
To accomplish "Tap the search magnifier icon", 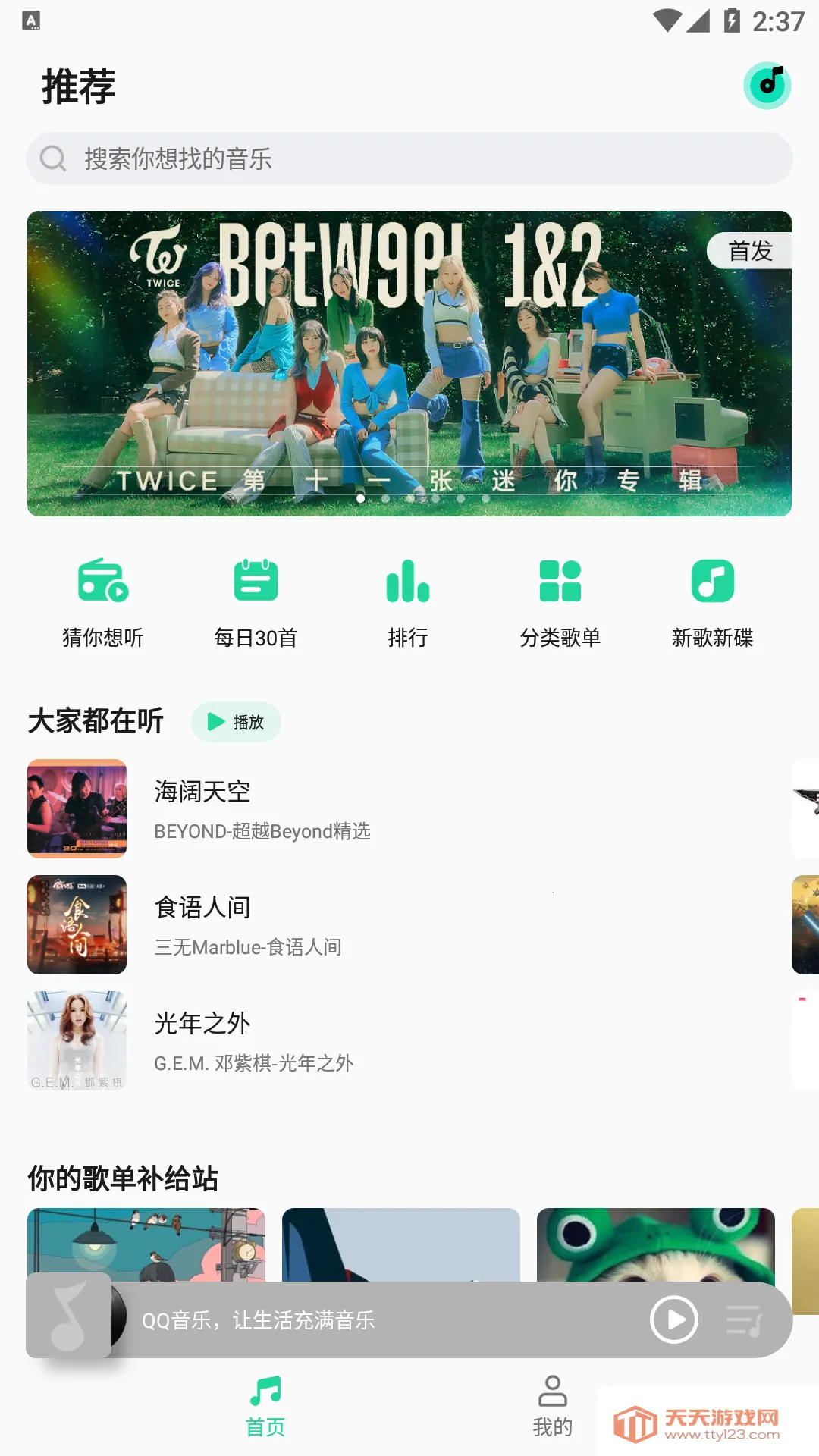I will tap(52, 158).
